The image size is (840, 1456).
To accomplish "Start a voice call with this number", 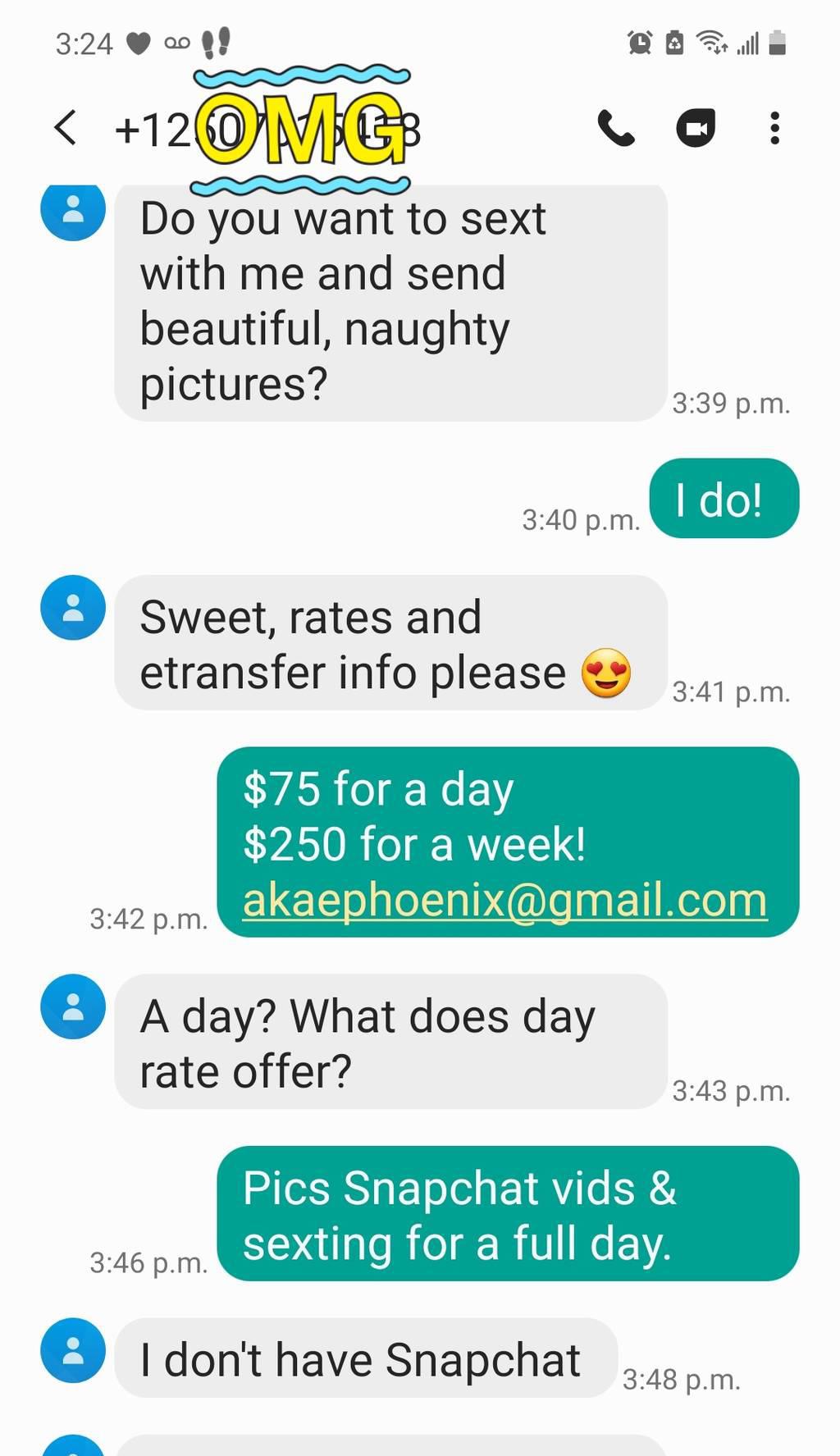I will click(x=615, y=128).
